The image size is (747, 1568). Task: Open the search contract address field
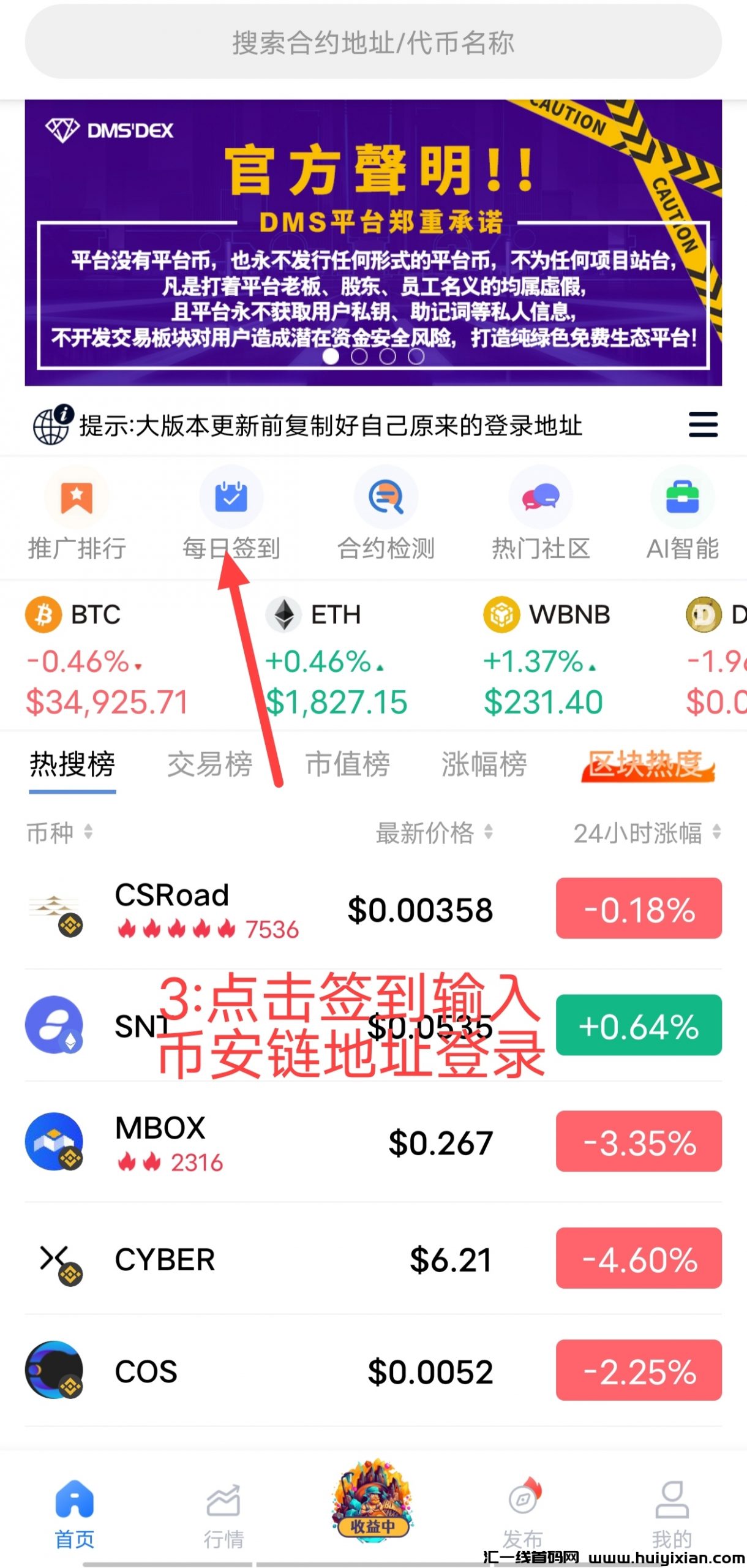coord(373,43)
